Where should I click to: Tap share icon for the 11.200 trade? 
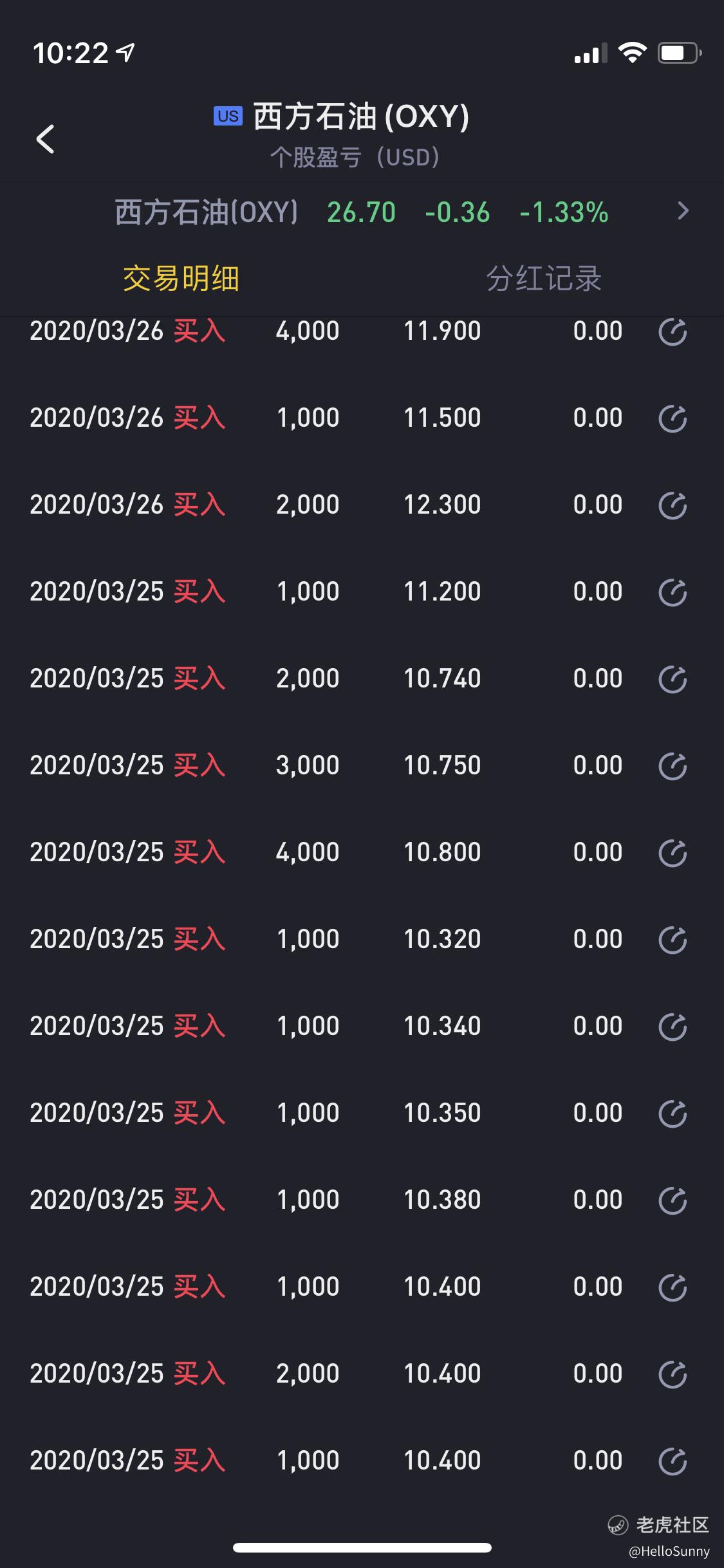coord(673,593)
